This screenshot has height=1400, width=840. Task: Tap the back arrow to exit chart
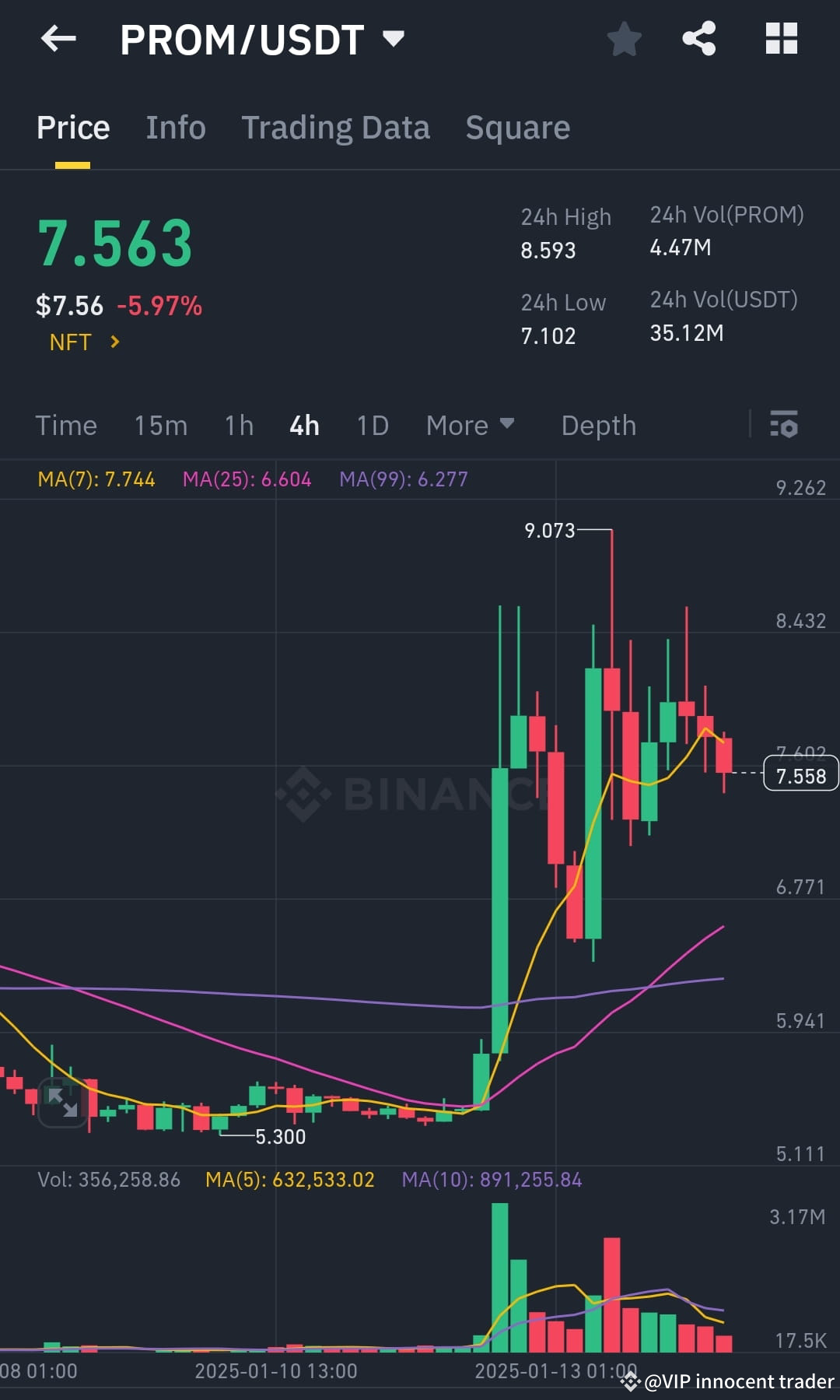pos(58,39)
